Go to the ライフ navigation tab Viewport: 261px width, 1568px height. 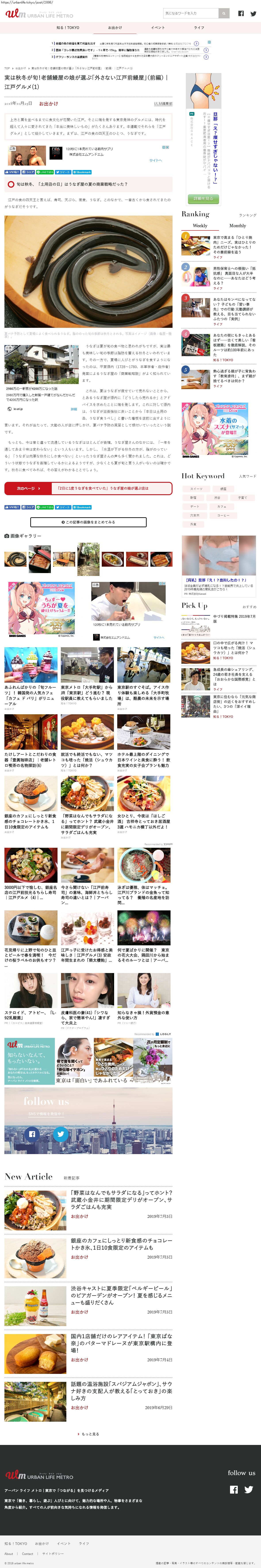tap(199, 27)
